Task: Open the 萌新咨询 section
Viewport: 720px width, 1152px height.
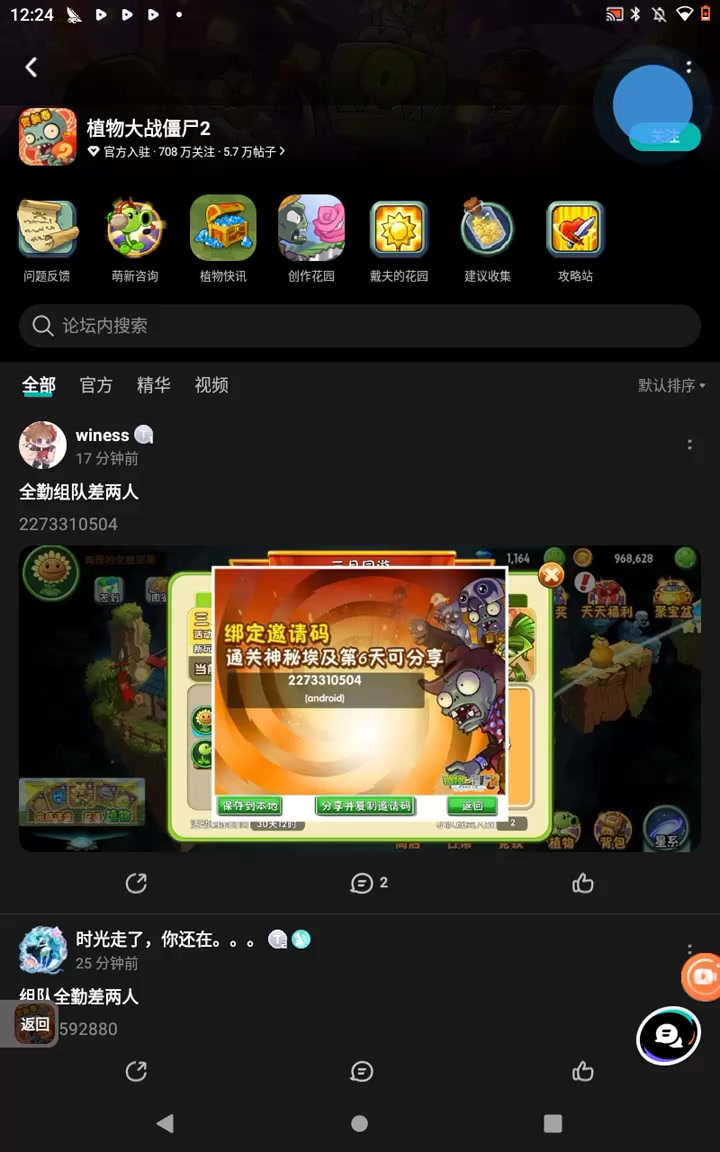Action: pyautogui.click(x=135, y=240)
